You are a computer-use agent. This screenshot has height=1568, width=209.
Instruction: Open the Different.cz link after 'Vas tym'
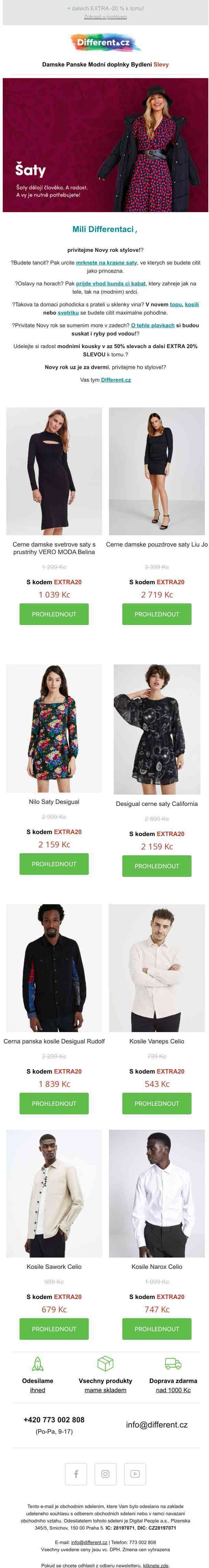116,380
